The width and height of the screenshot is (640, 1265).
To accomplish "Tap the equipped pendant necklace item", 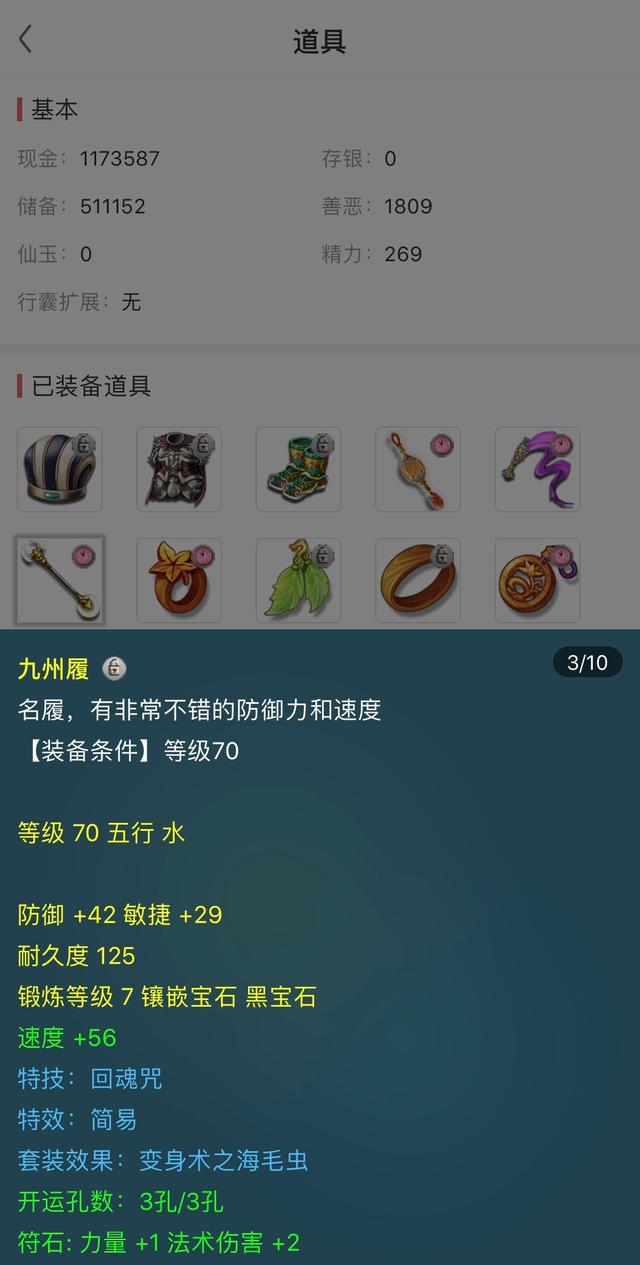I will tap(418, 469).
